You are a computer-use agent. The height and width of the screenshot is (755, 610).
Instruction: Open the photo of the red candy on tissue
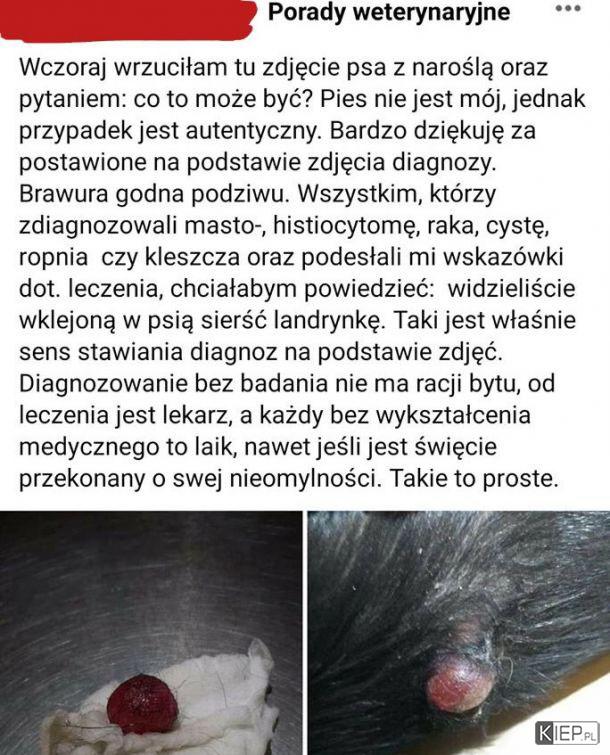tap(150, 633)
